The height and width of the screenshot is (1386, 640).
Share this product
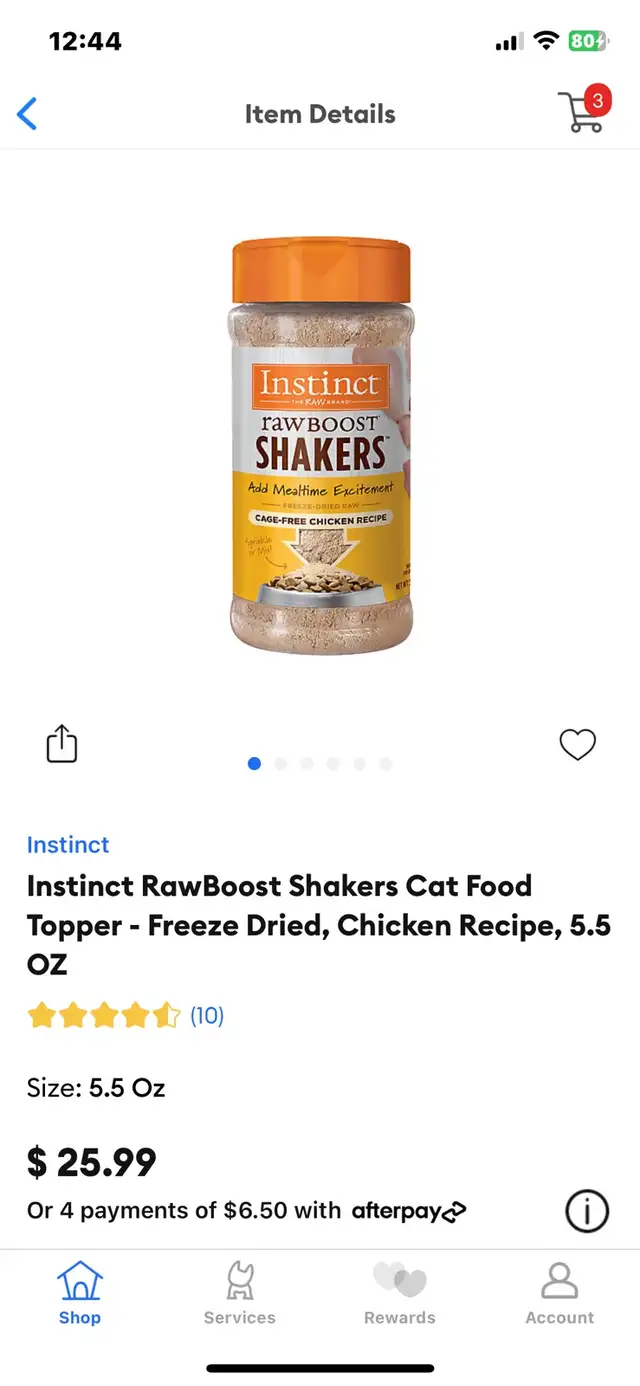click(62, 744)
